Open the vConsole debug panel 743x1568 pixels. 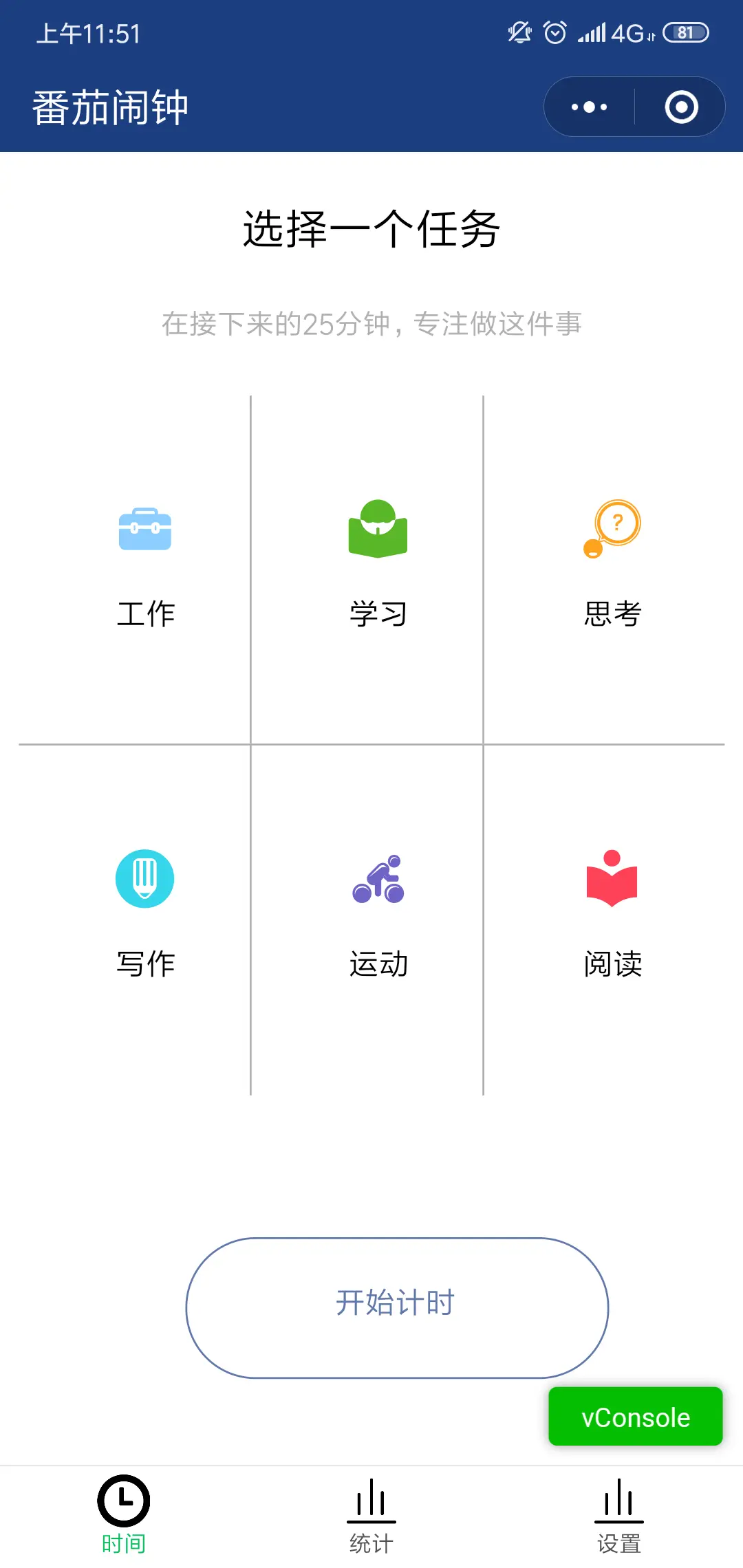[635, 1417]
